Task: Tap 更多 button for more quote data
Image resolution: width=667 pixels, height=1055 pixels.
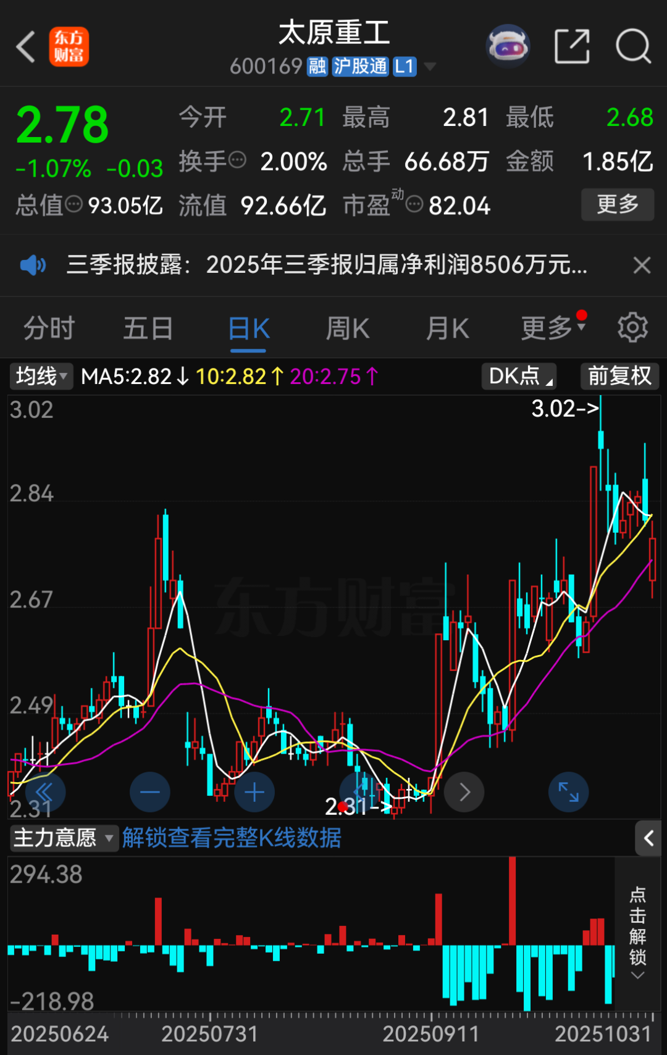Action: 617,205
